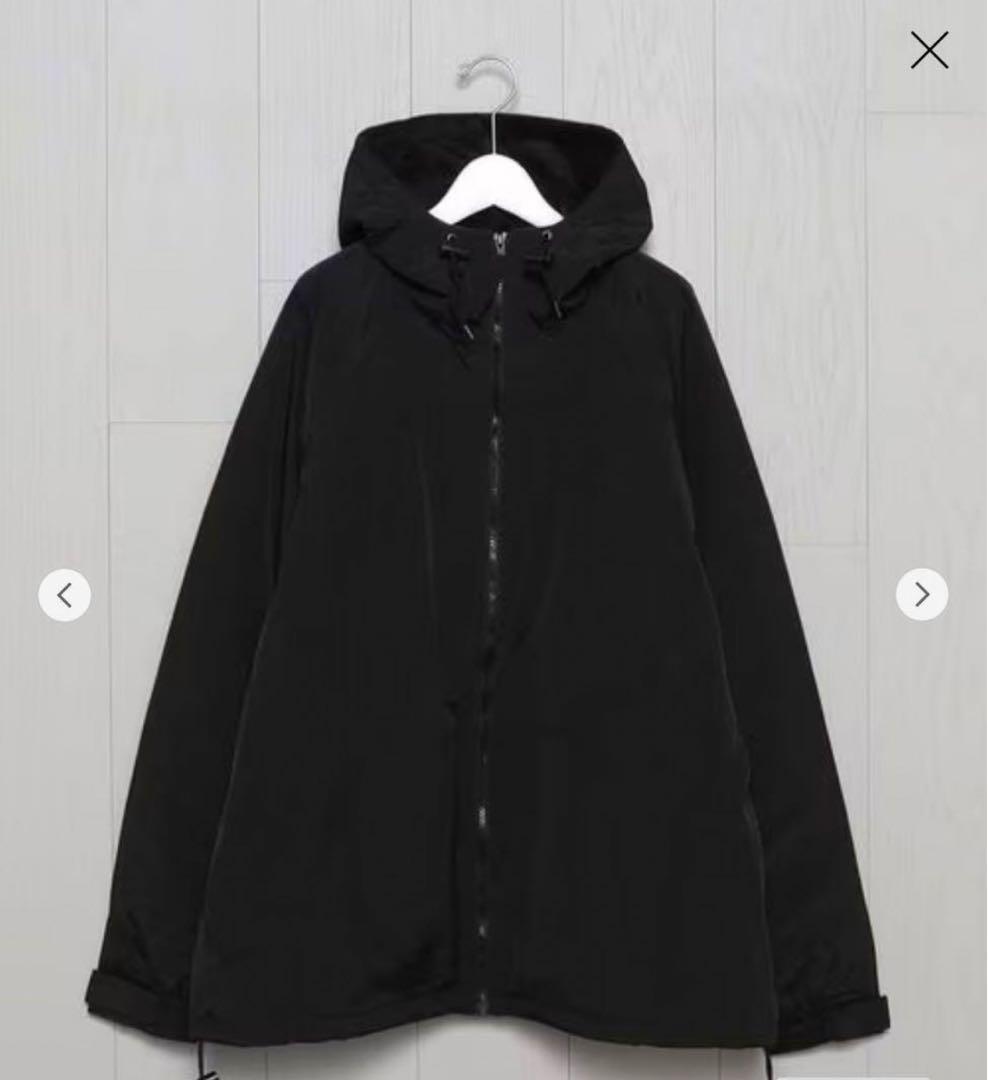Go to the previous product image
Image resolution: width=988 pixels, height=1080 pixels.
[65, 595]
